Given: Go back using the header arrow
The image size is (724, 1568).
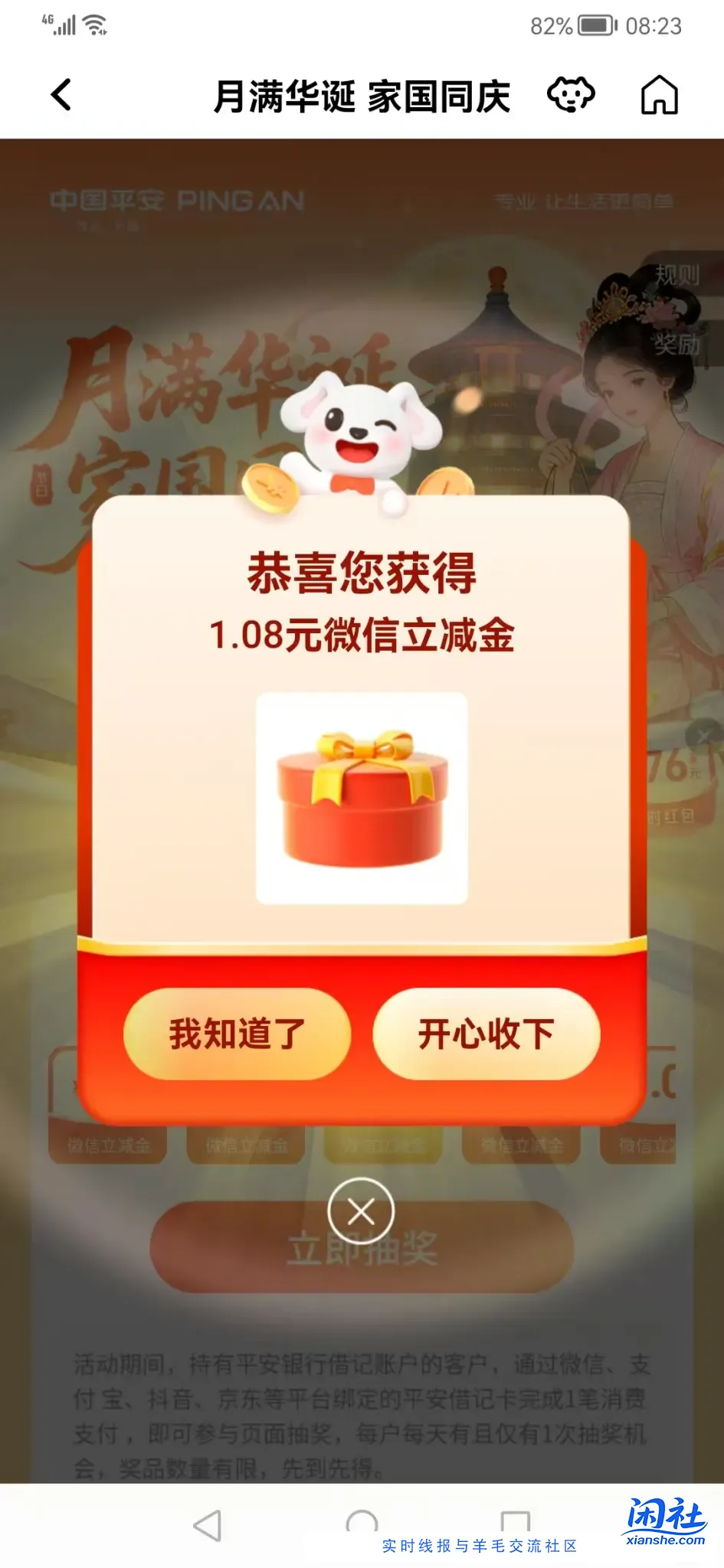Looking at the screenshot, I should (61, 96).
